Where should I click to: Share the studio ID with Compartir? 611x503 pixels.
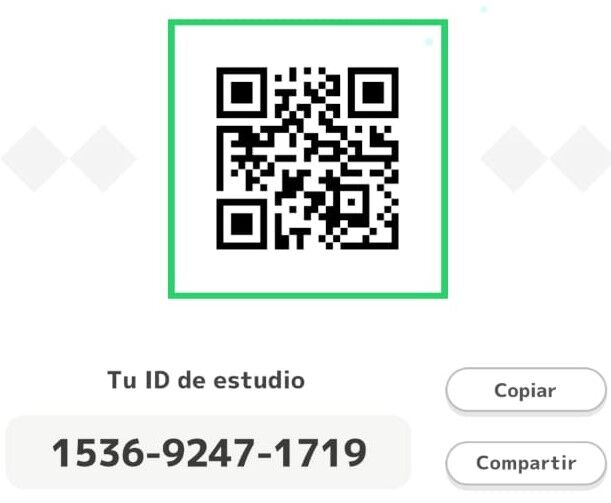[525, 463]
